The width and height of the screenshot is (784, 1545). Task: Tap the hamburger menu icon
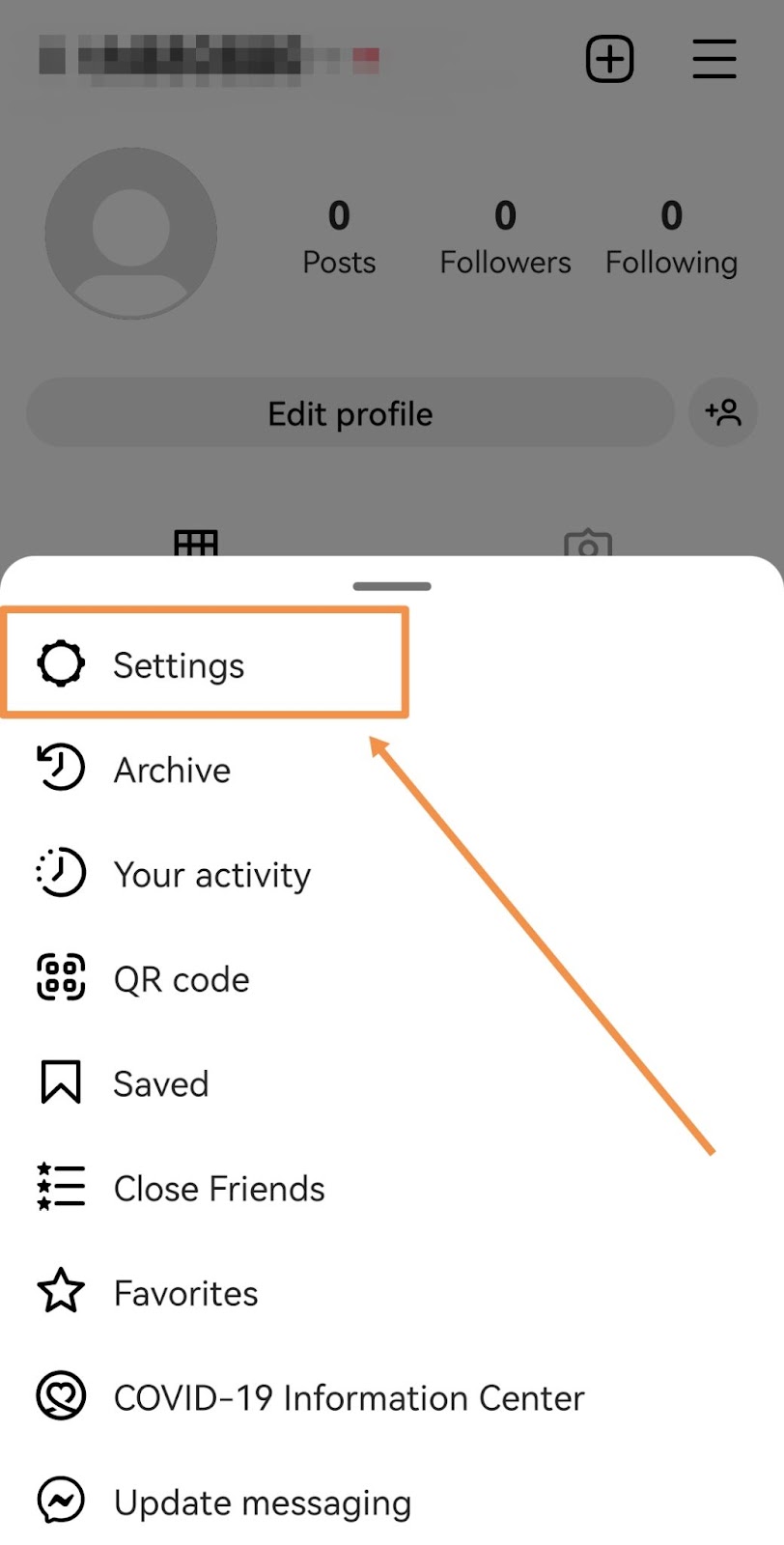click(714, 60)
